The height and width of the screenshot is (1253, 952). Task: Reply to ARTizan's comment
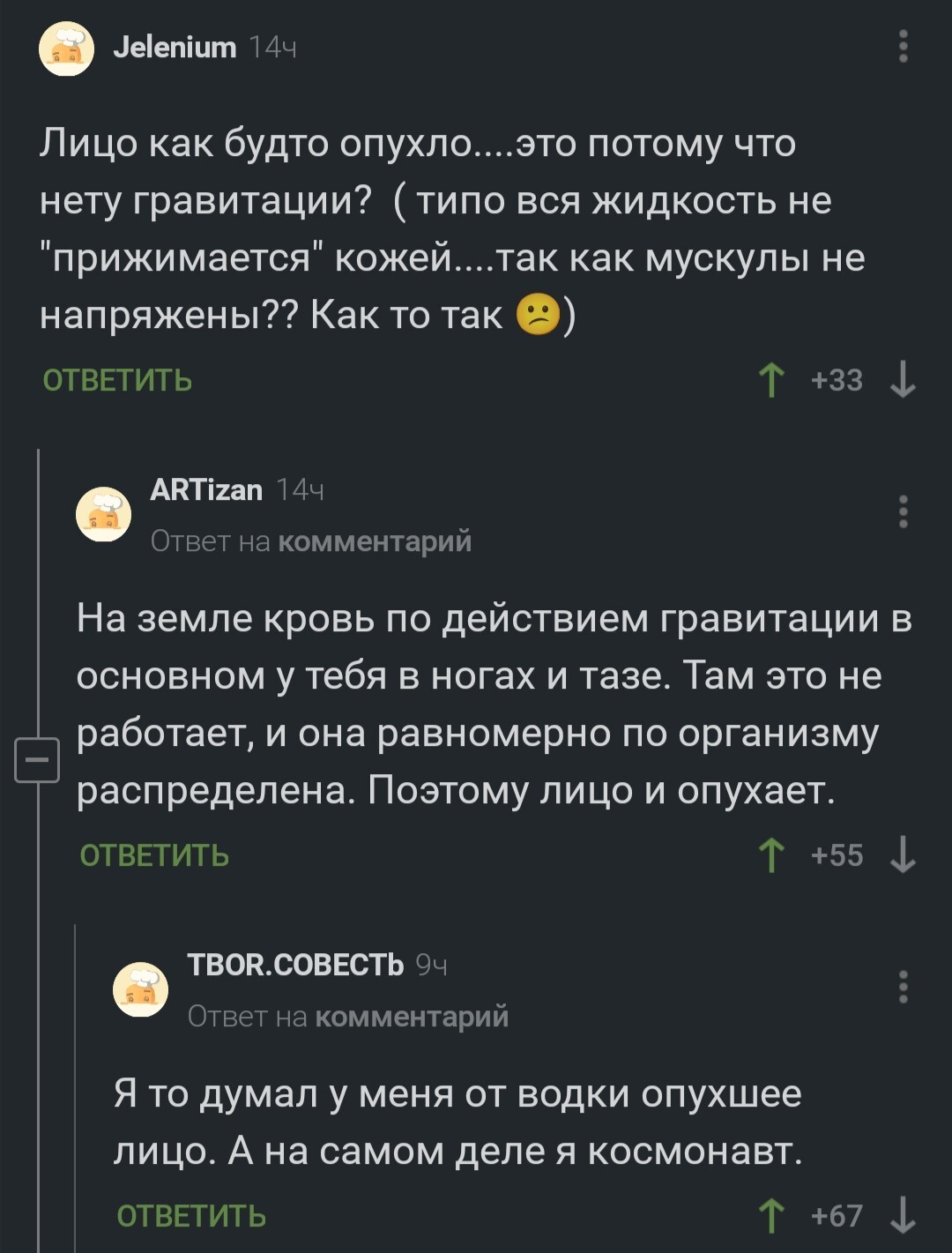154,855
